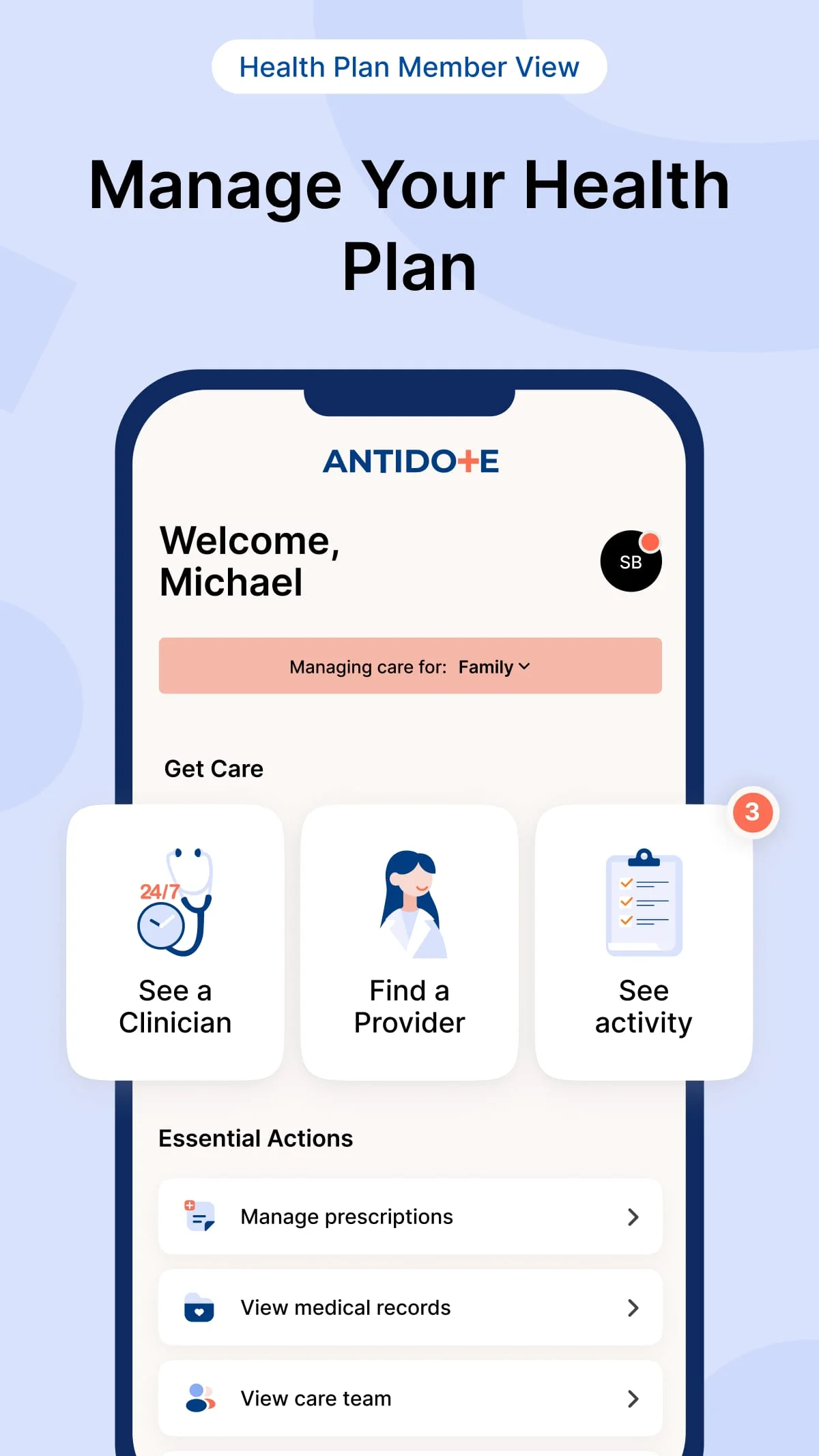819x1456 pixels.
Task: Select the See a Clinician card
Action: tap(176, 942)
